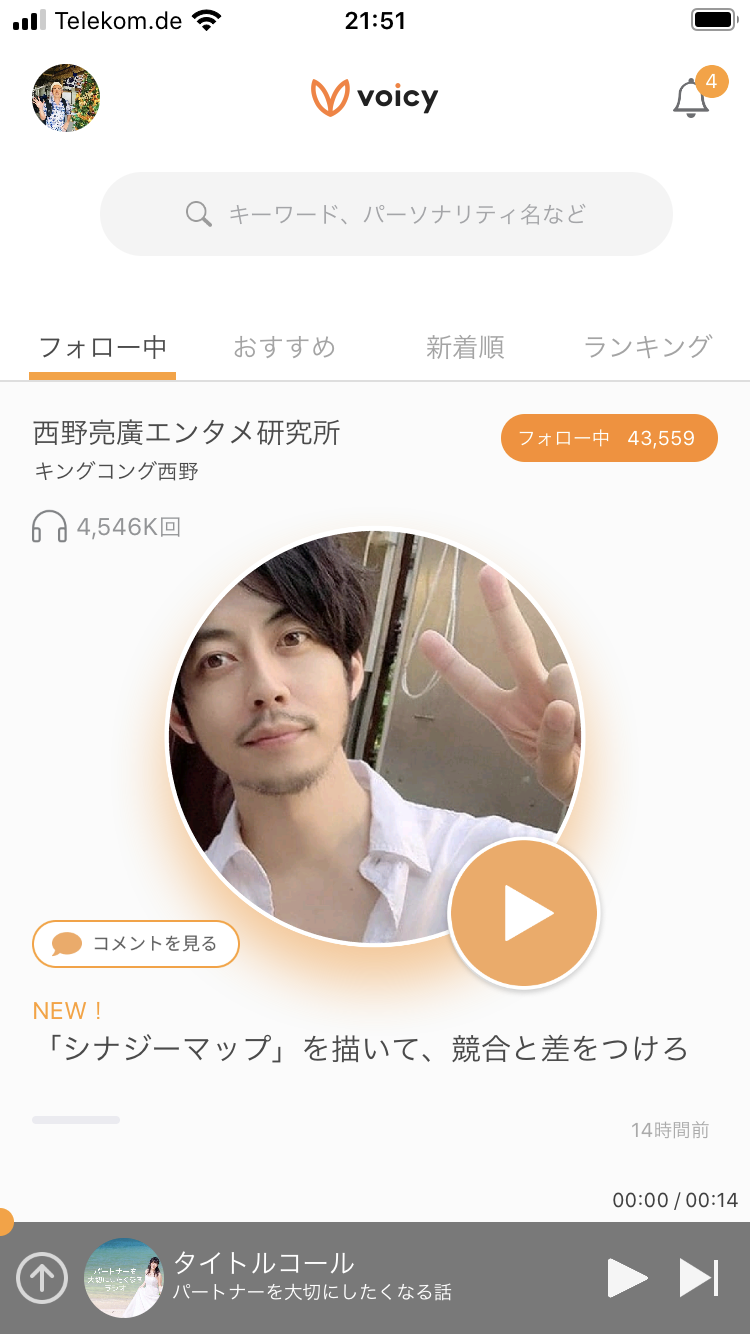Open コメントを見る comments

point(136,943)
